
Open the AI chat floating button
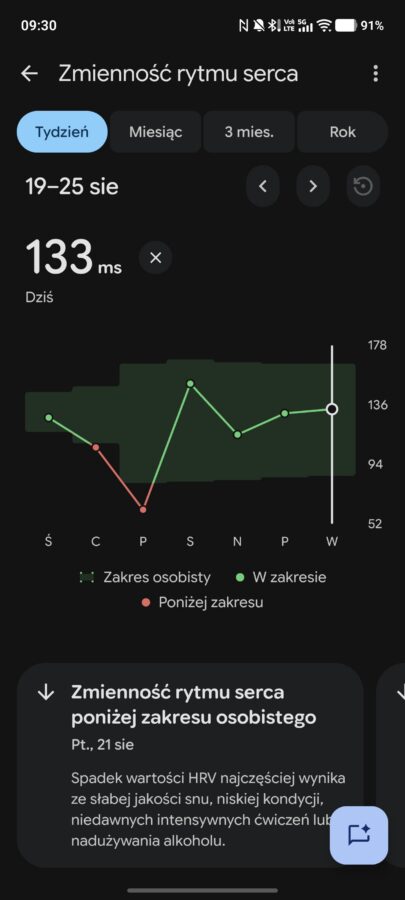(x=359, y=835)
